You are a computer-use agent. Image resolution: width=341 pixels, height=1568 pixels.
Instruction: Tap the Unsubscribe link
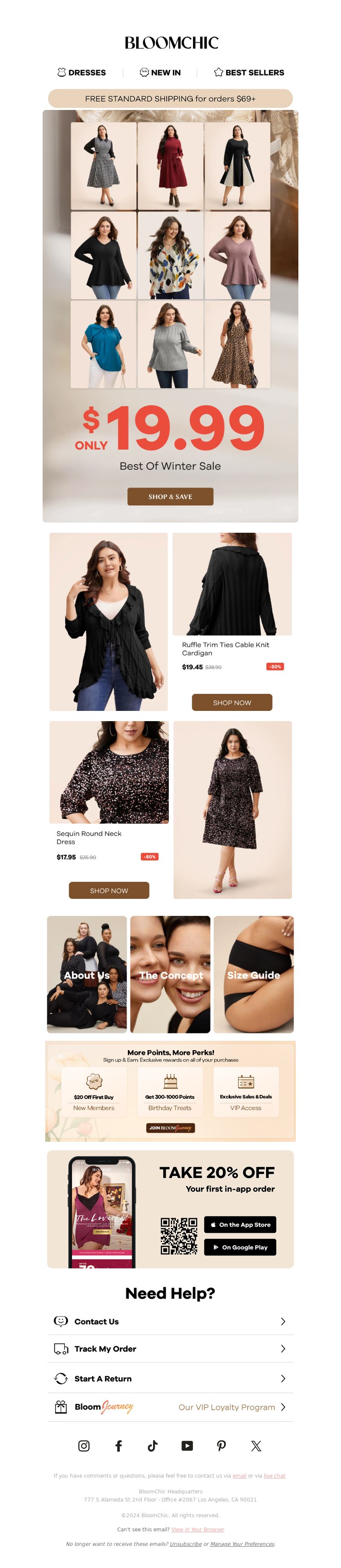point(186,1544)
